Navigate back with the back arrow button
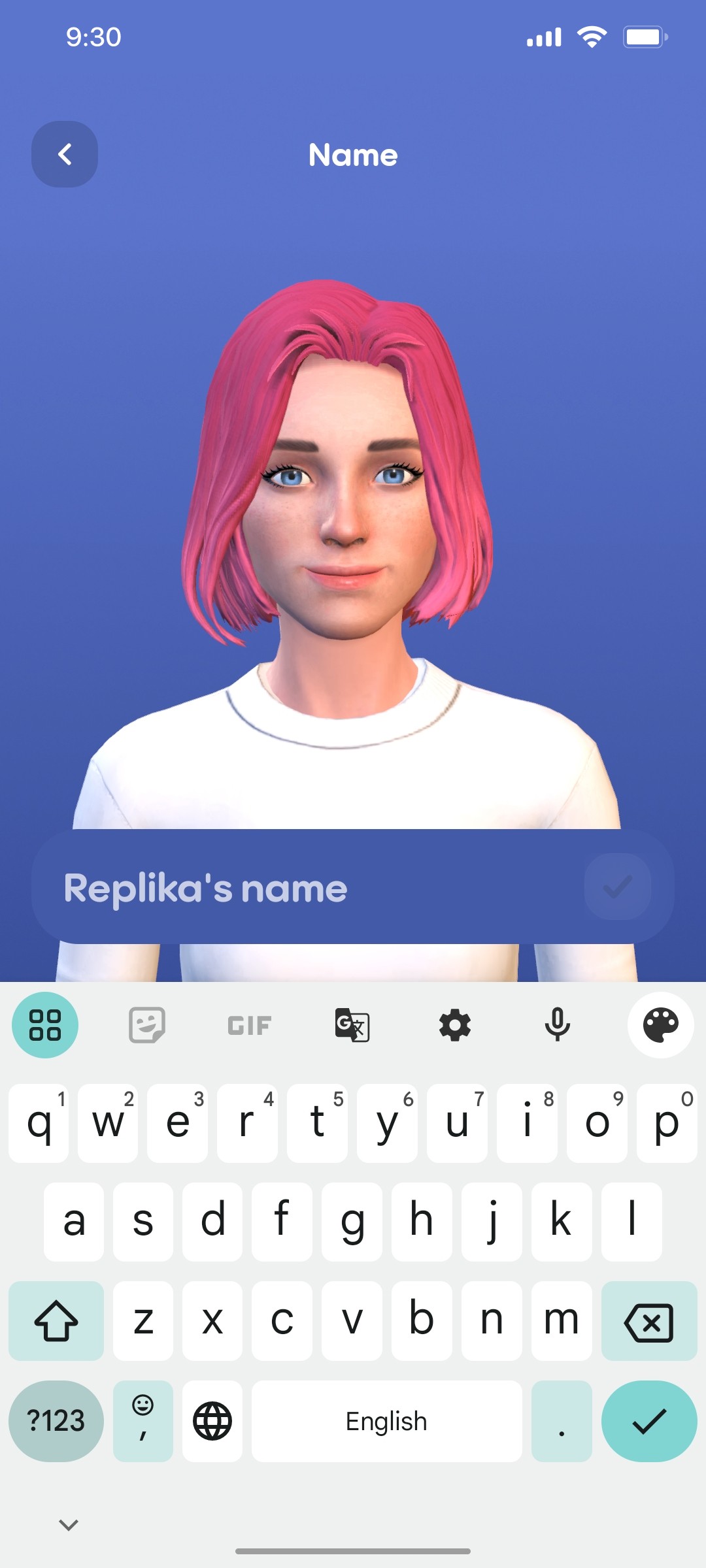This screenshot has height=1568, width=706. pos(64,154)
